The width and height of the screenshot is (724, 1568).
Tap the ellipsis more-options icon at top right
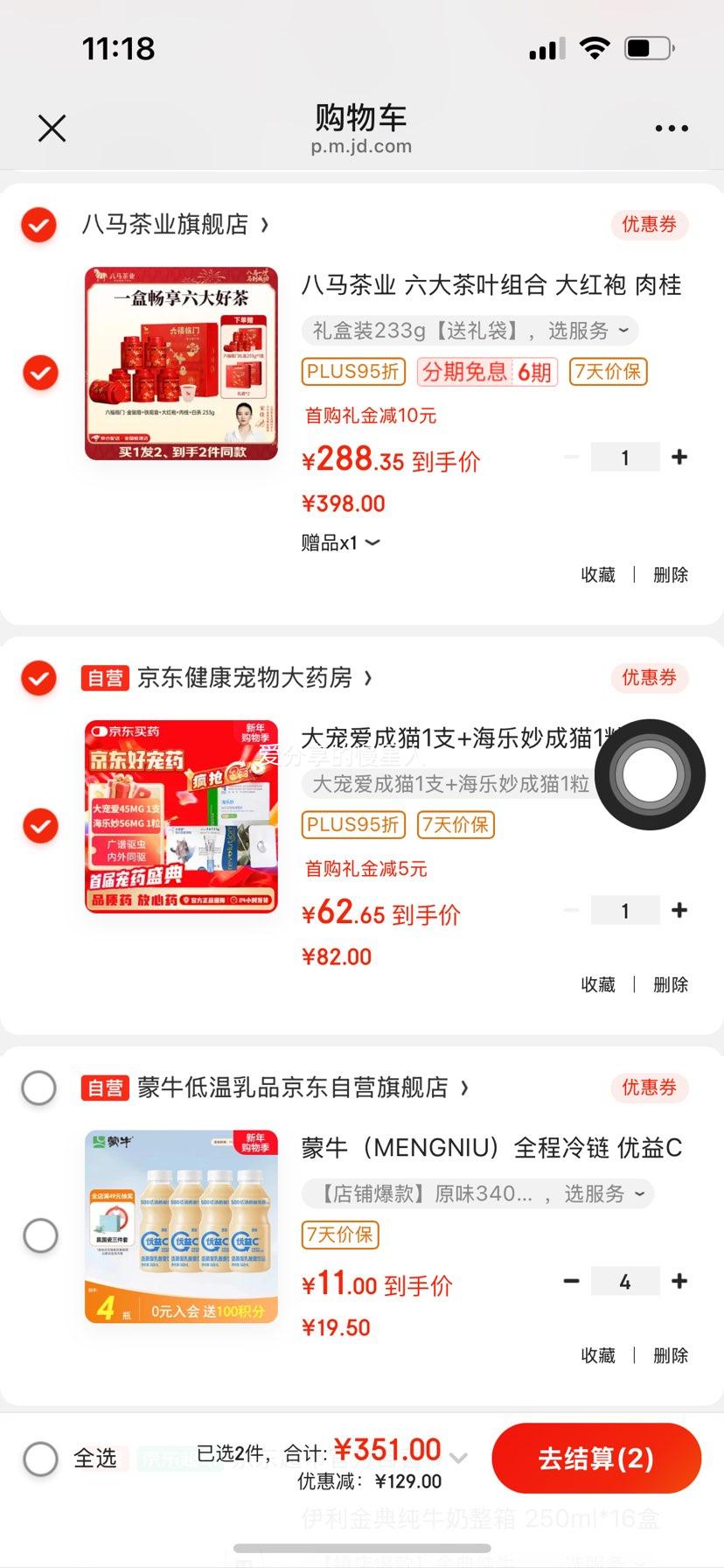[x=670, y=128]
